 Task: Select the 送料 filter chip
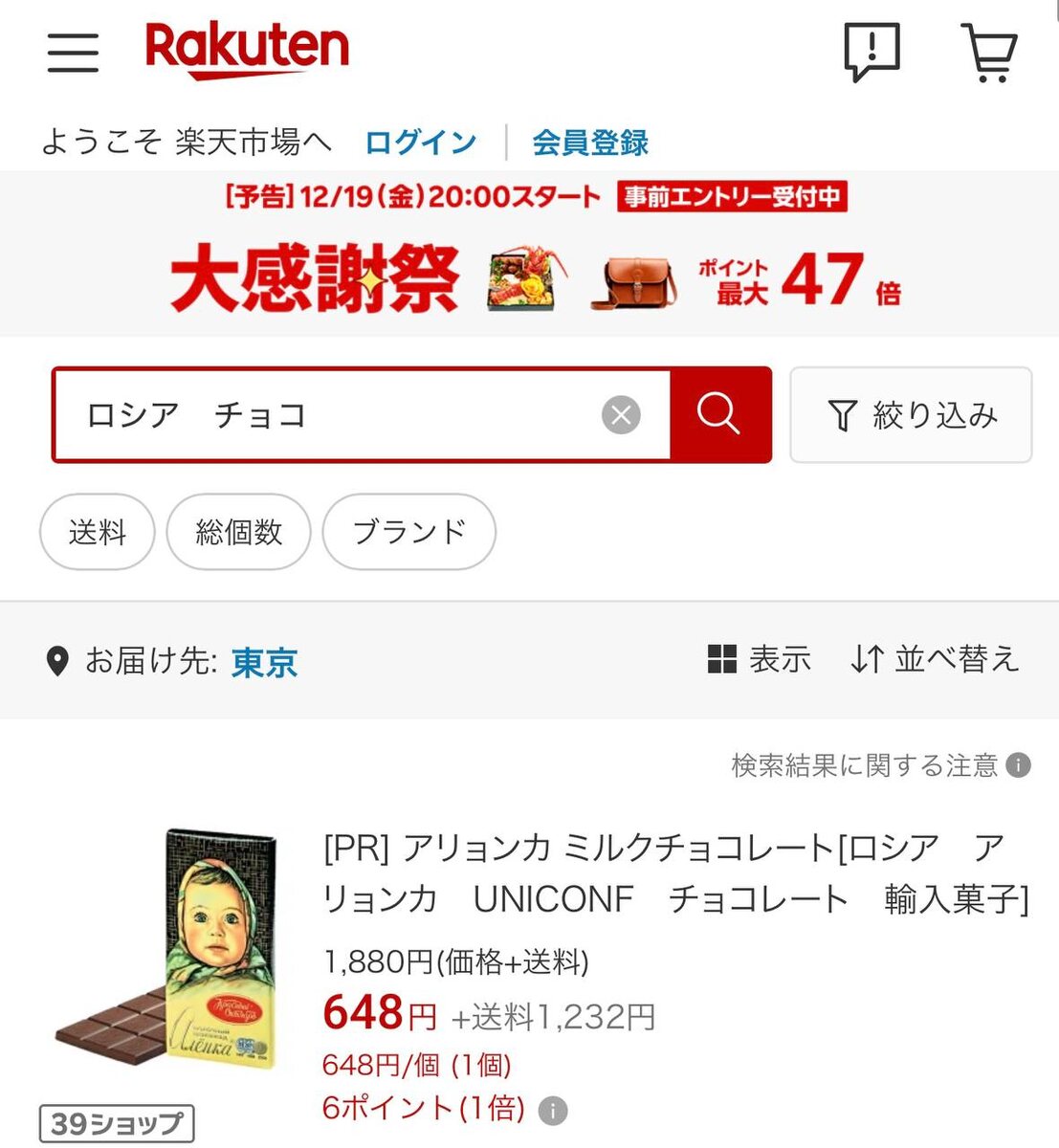pyautogui.click(x=97, y=532)
